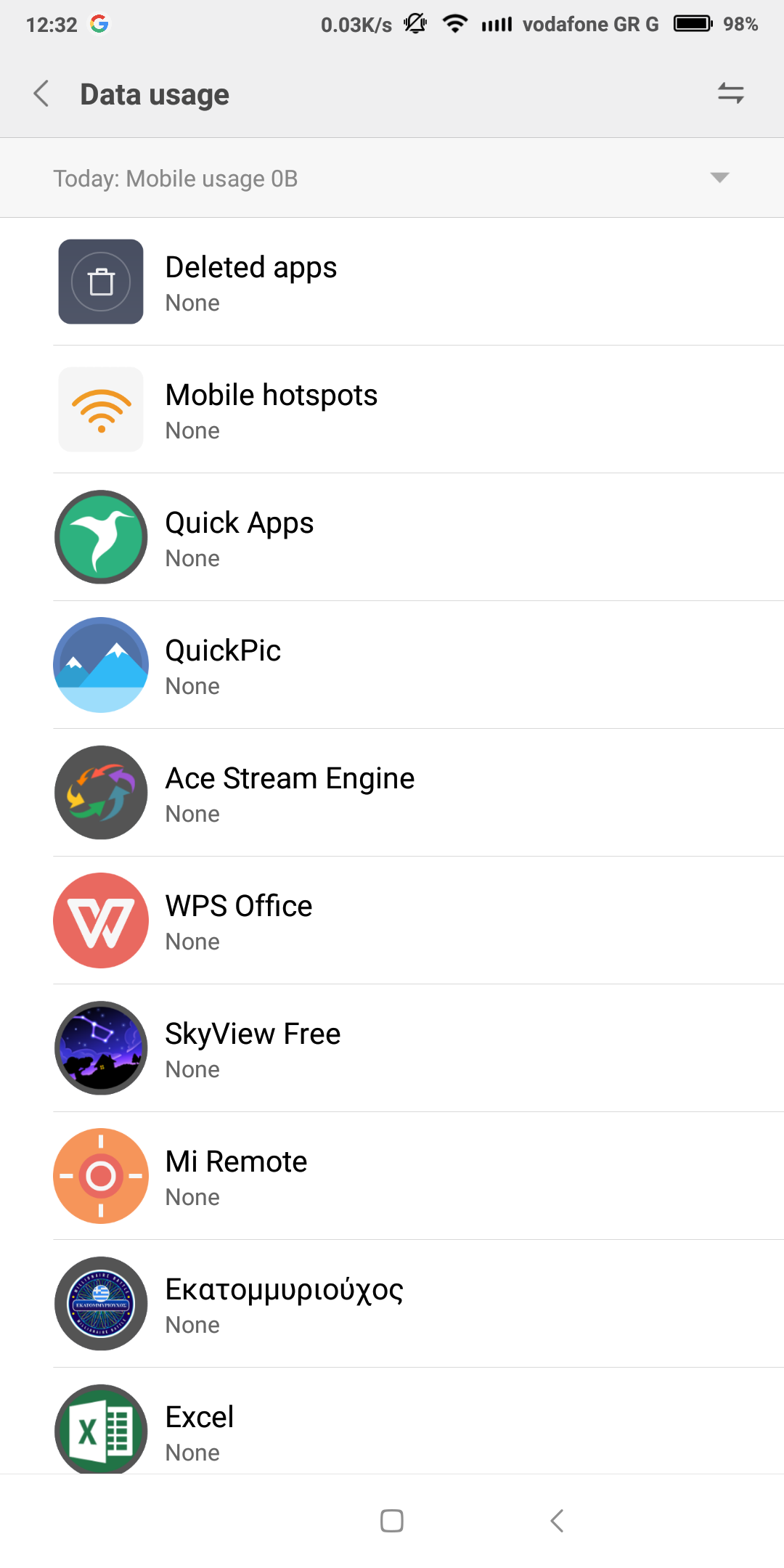Check Ace Stream Engine data usage

click(x=392, y=793)
